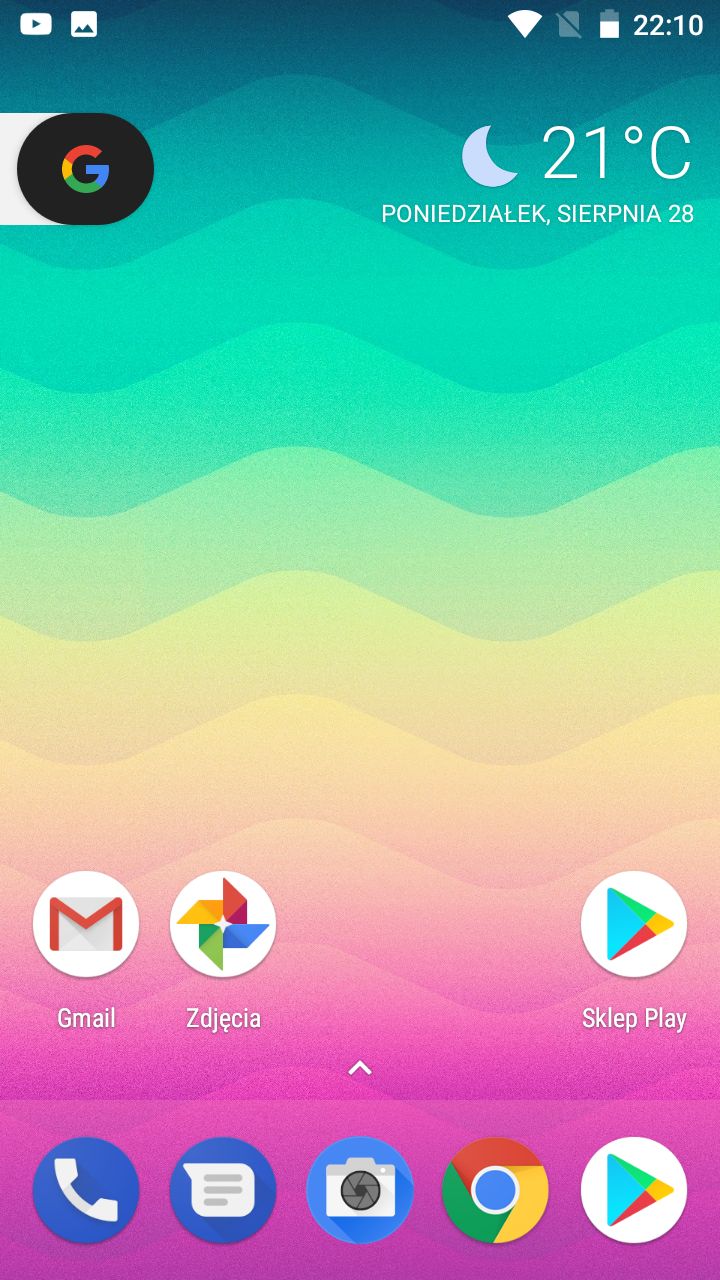Open Sklep Play from the home screen

pyautogui.click(x=634, y=925)
